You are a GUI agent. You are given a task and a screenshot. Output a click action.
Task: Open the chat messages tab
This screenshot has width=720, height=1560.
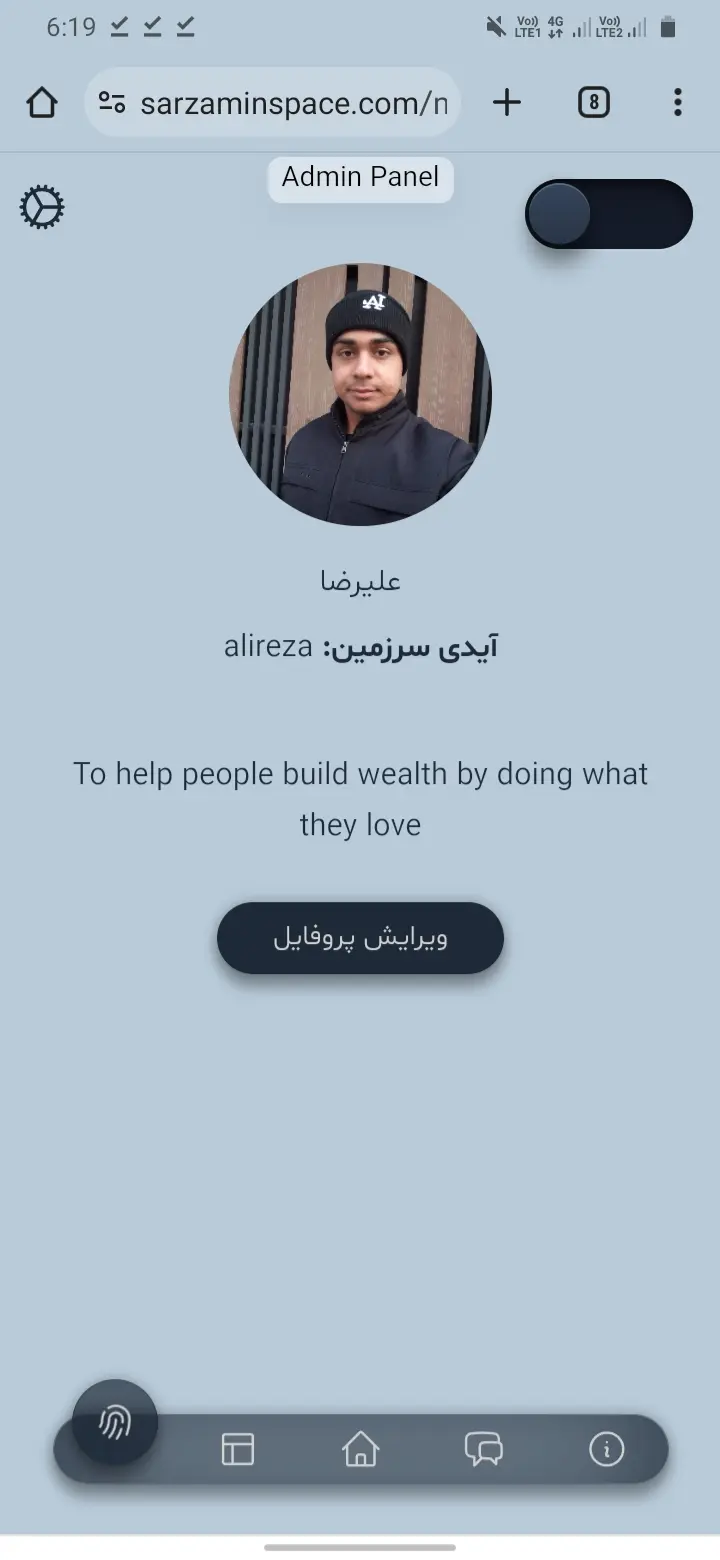pos(484,1449)
